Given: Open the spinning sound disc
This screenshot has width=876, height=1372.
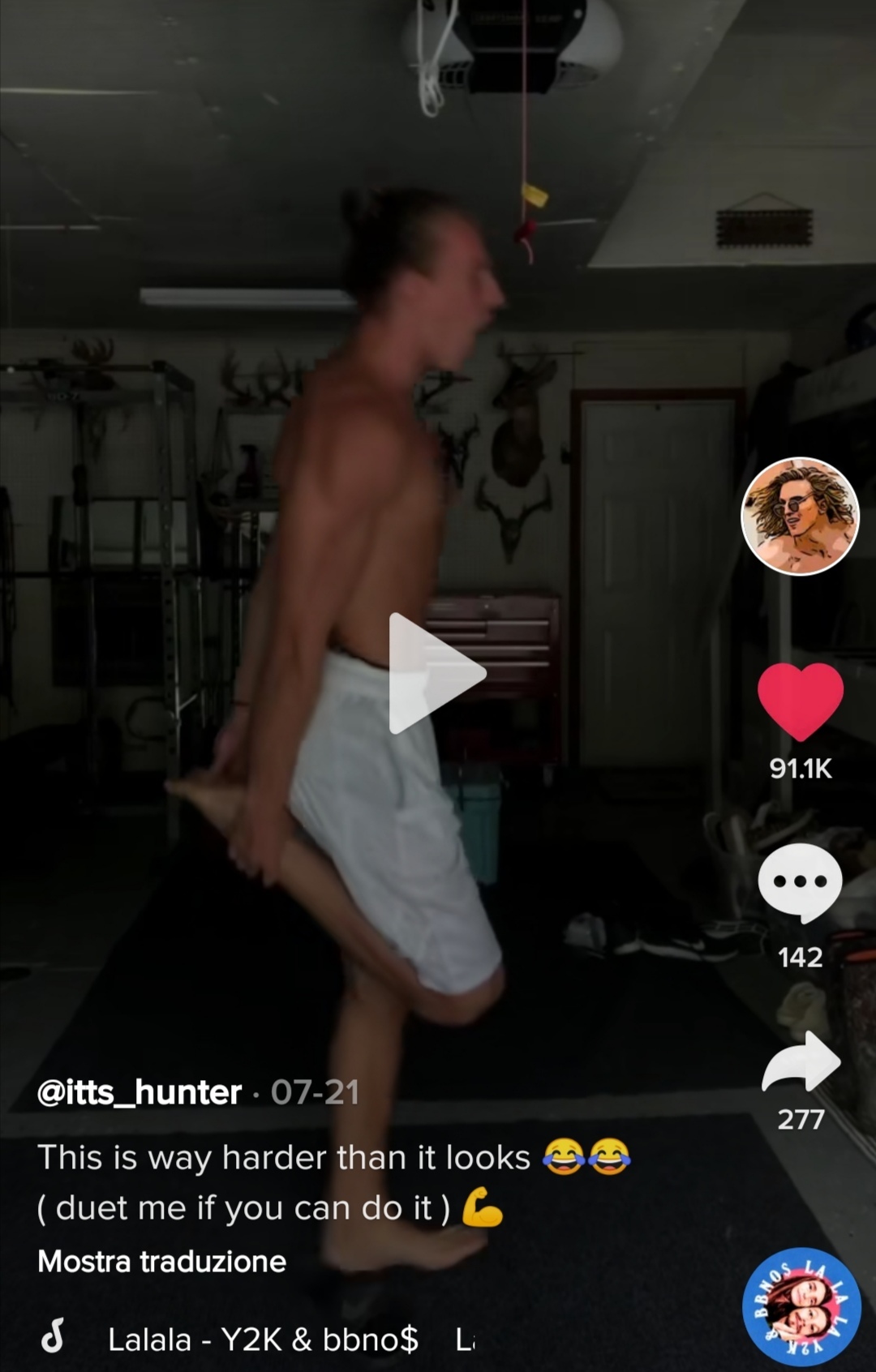Looking at the screenshot, I should (801, 1306).
